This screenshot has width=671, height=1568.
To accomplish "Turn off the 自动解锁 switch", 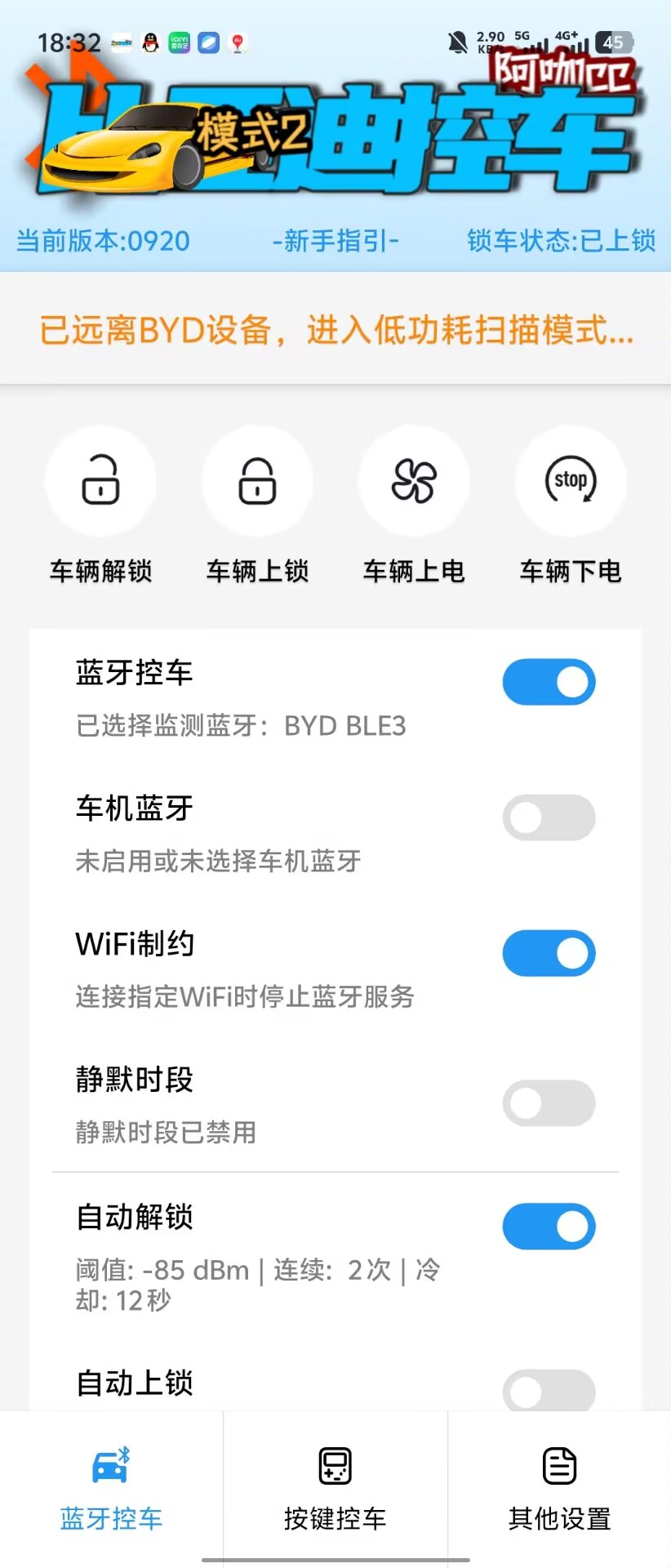I will point(549,1226).
